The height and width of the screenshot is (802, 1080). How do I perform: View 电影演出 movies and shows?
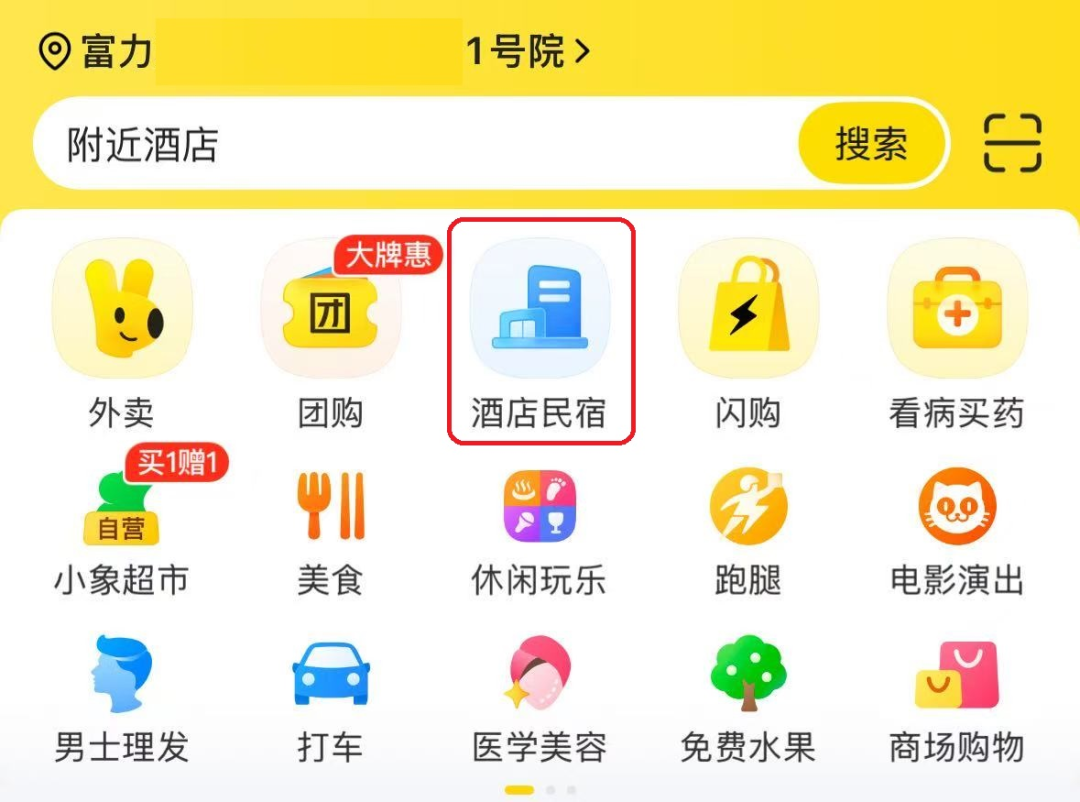pos(956,530)
